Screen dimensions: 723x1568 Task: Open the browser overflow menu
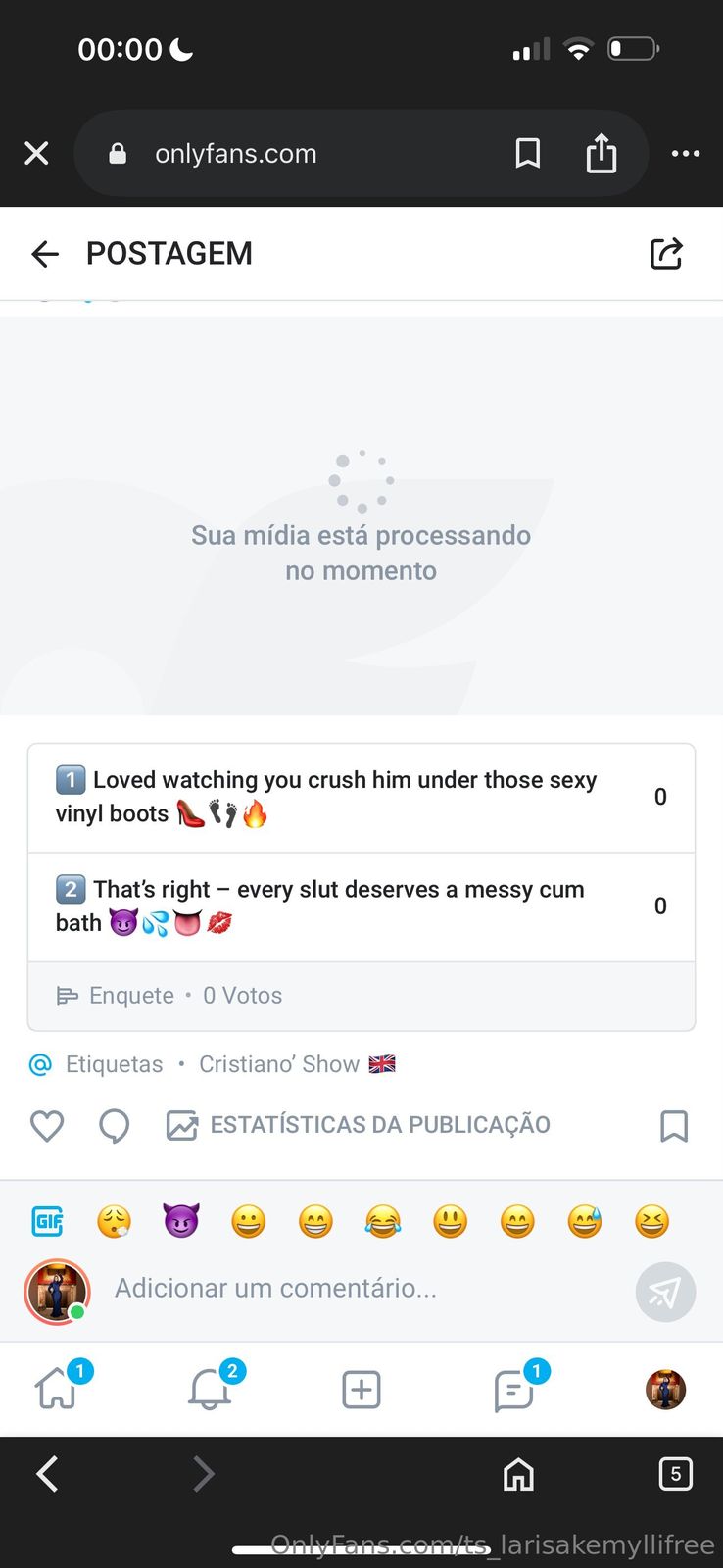[685, 153]
